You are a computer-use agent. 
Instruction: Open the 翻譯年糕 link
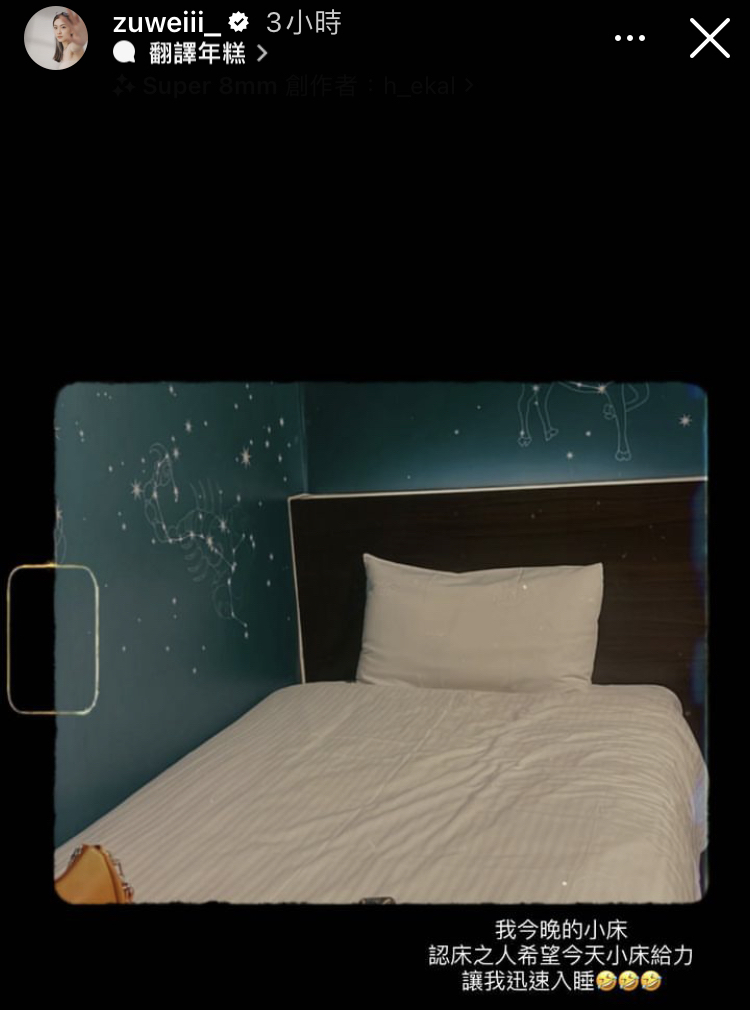point(197,53)
